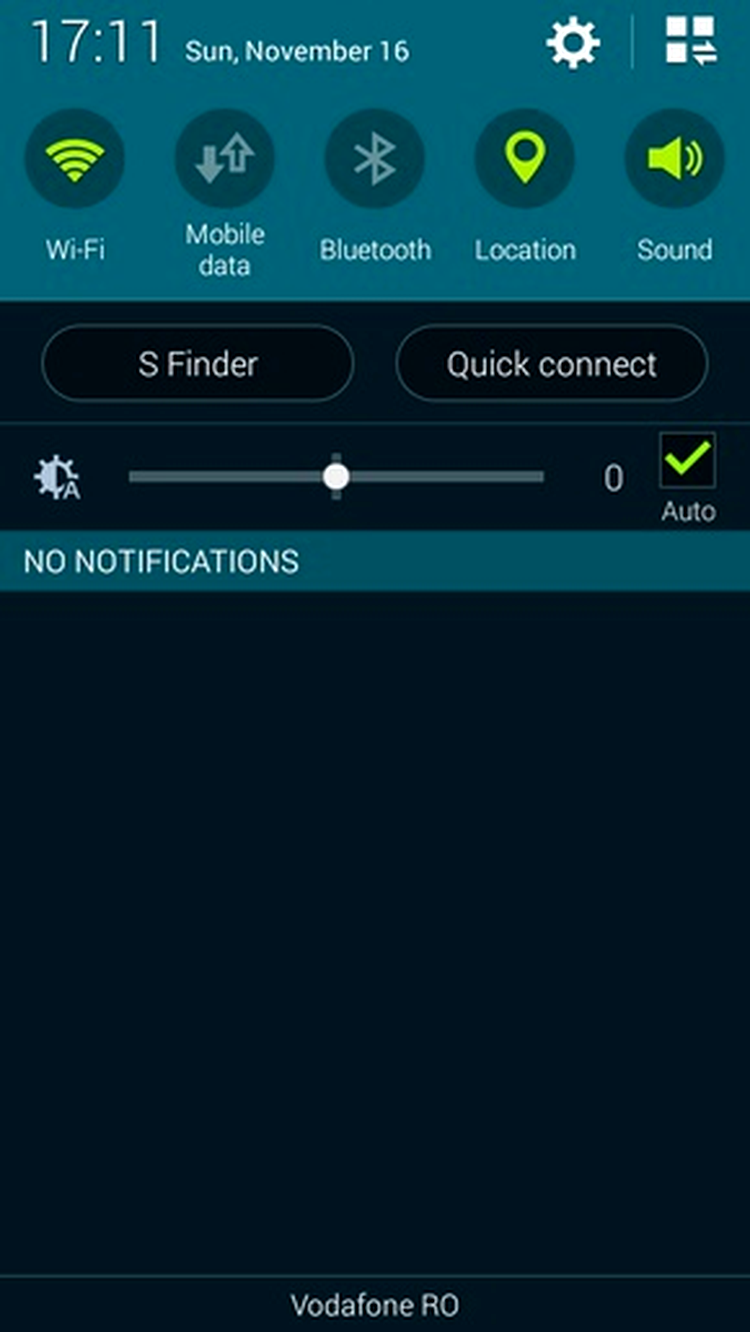Disable the Location toggle
The image size is (750, 1332).
[x=525, y=159]
